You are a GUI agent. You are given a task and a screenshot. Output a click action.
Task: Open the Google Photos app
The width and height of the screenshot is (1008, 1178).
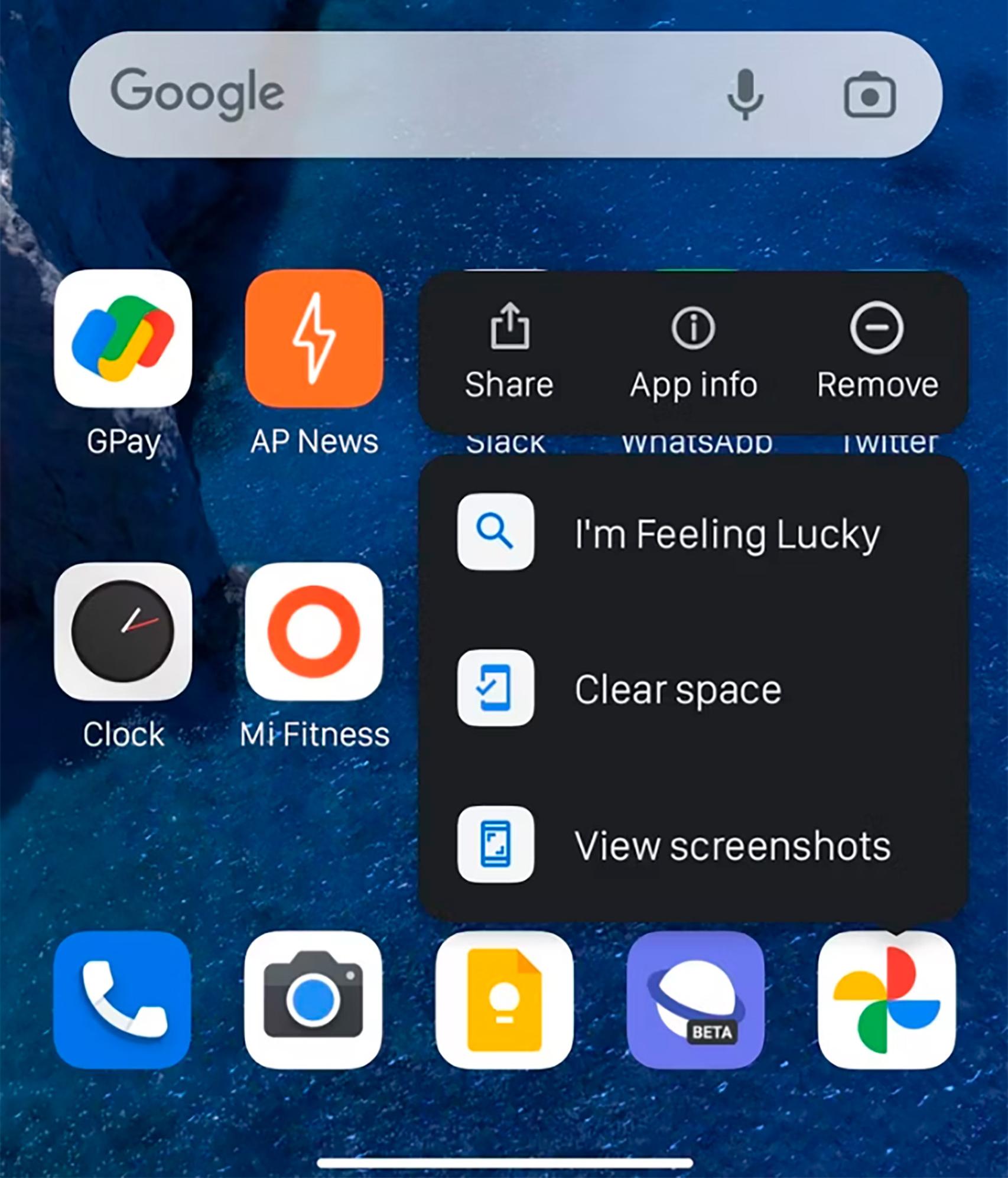click(x=886, y=1000)
